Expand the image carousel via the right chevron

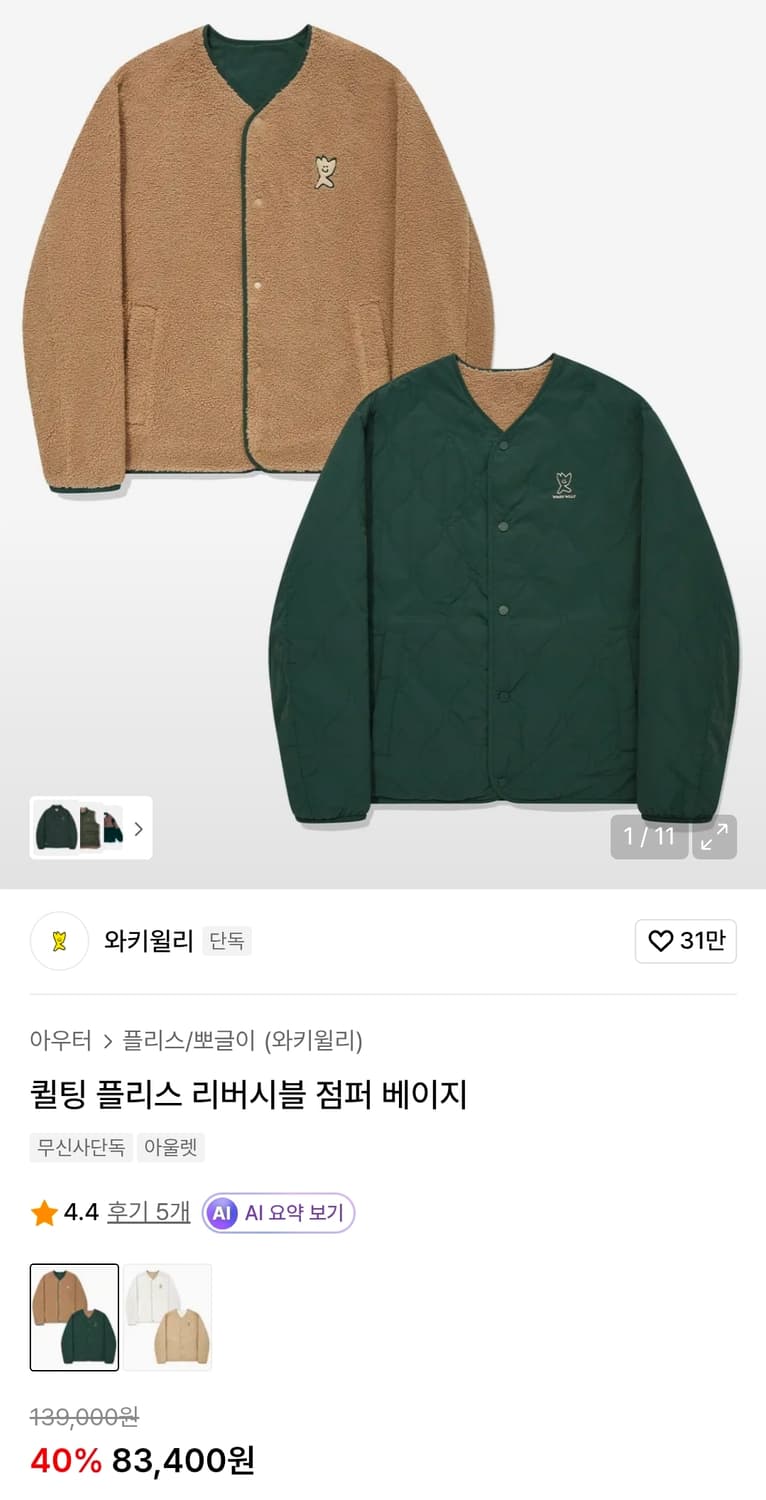point(139,829)
